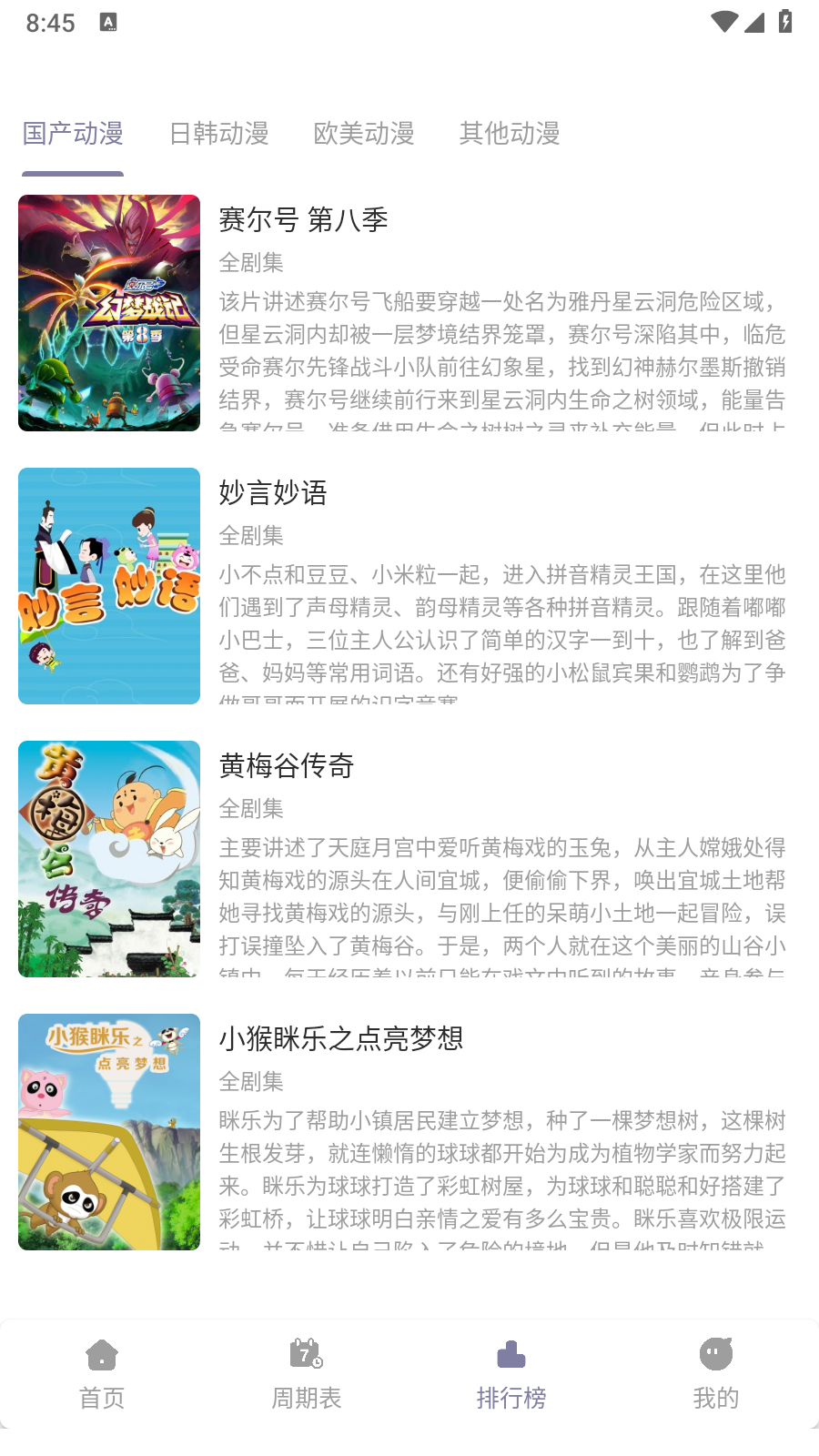
Task: Click the 排行榜 ranking icon
Action: 511,1356
